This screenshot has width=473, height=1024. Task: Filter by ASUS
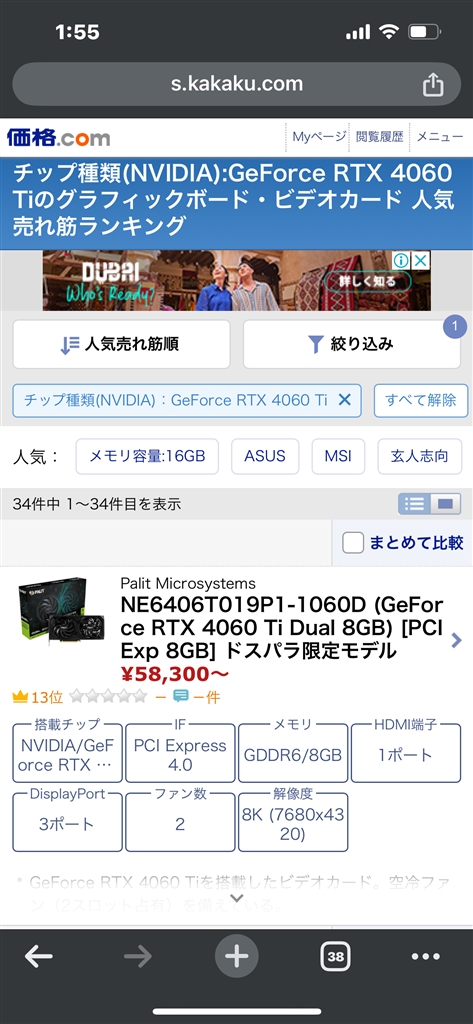click(x=265, y=456)
